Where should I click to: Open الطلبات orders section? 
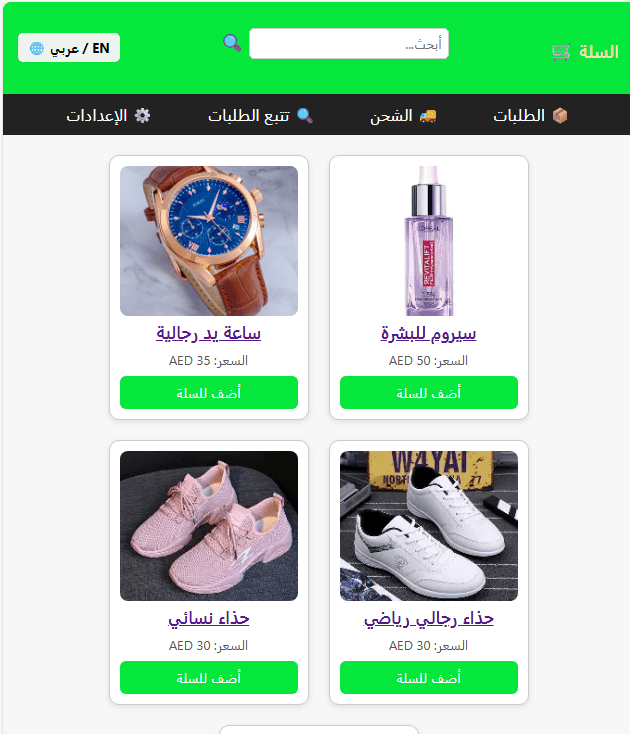(x=530, y=115)
